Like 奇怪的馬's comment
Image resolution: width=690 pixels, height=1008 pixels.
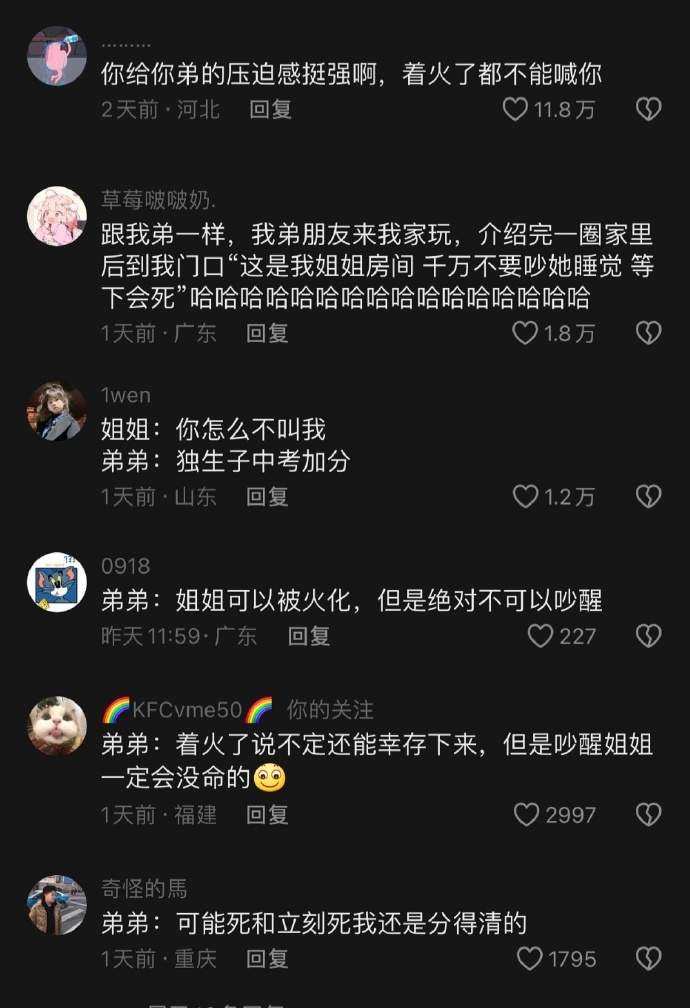point(529,959)
